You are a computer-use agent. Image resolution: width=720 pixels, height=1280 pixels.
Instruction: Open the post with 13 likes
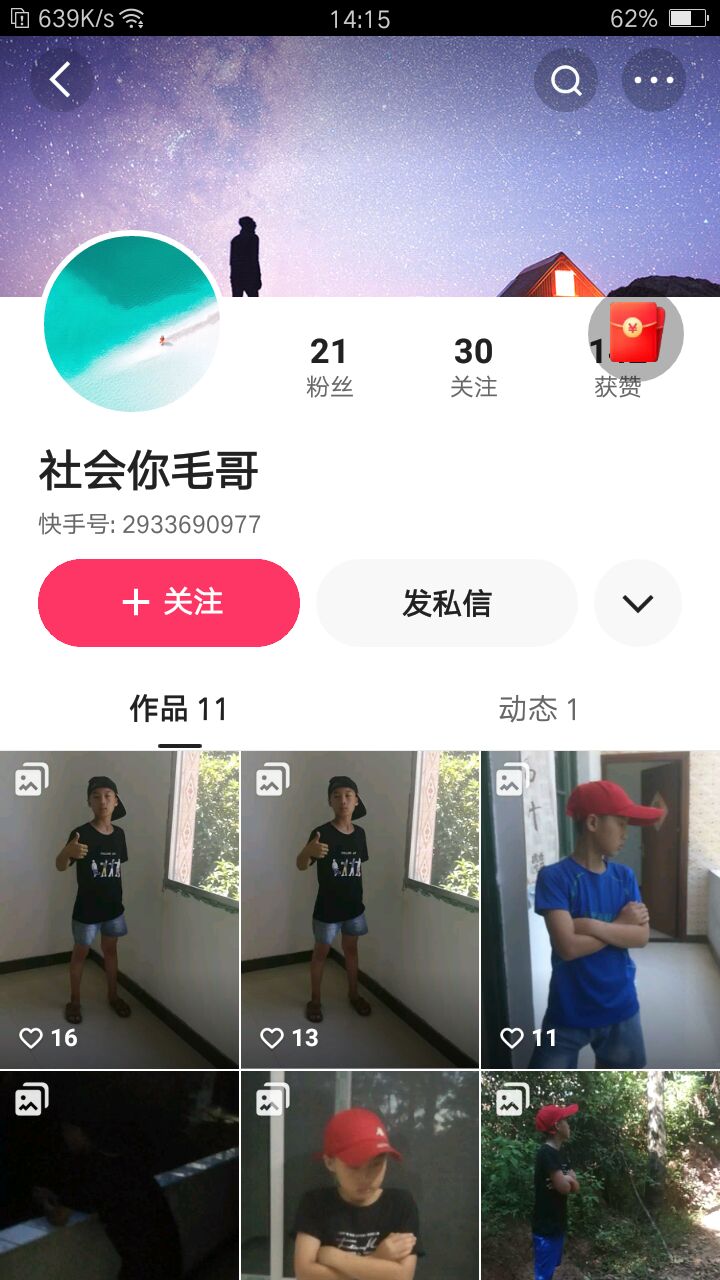click(360, 909)
